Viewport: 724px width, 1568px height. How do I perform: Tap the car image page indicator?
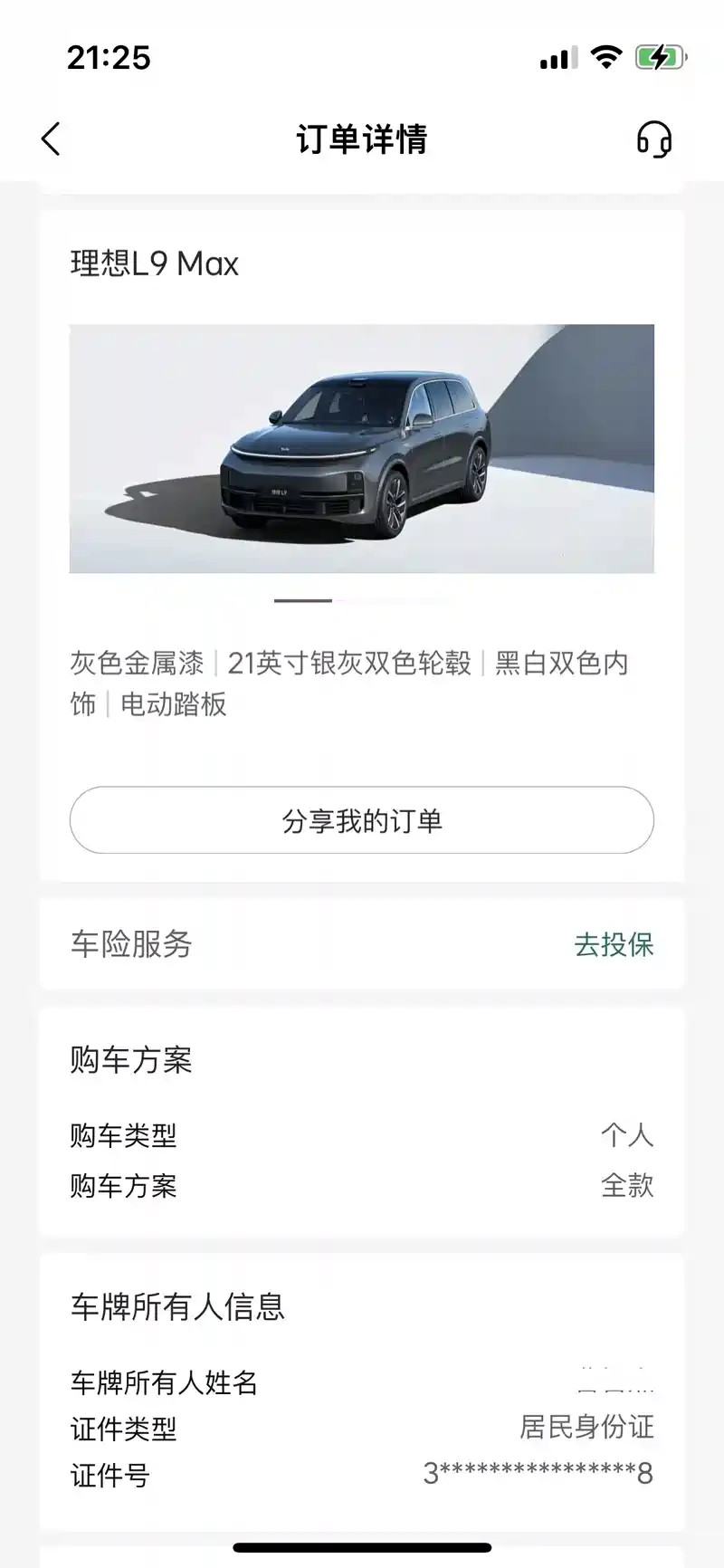[x=303, y=600]
